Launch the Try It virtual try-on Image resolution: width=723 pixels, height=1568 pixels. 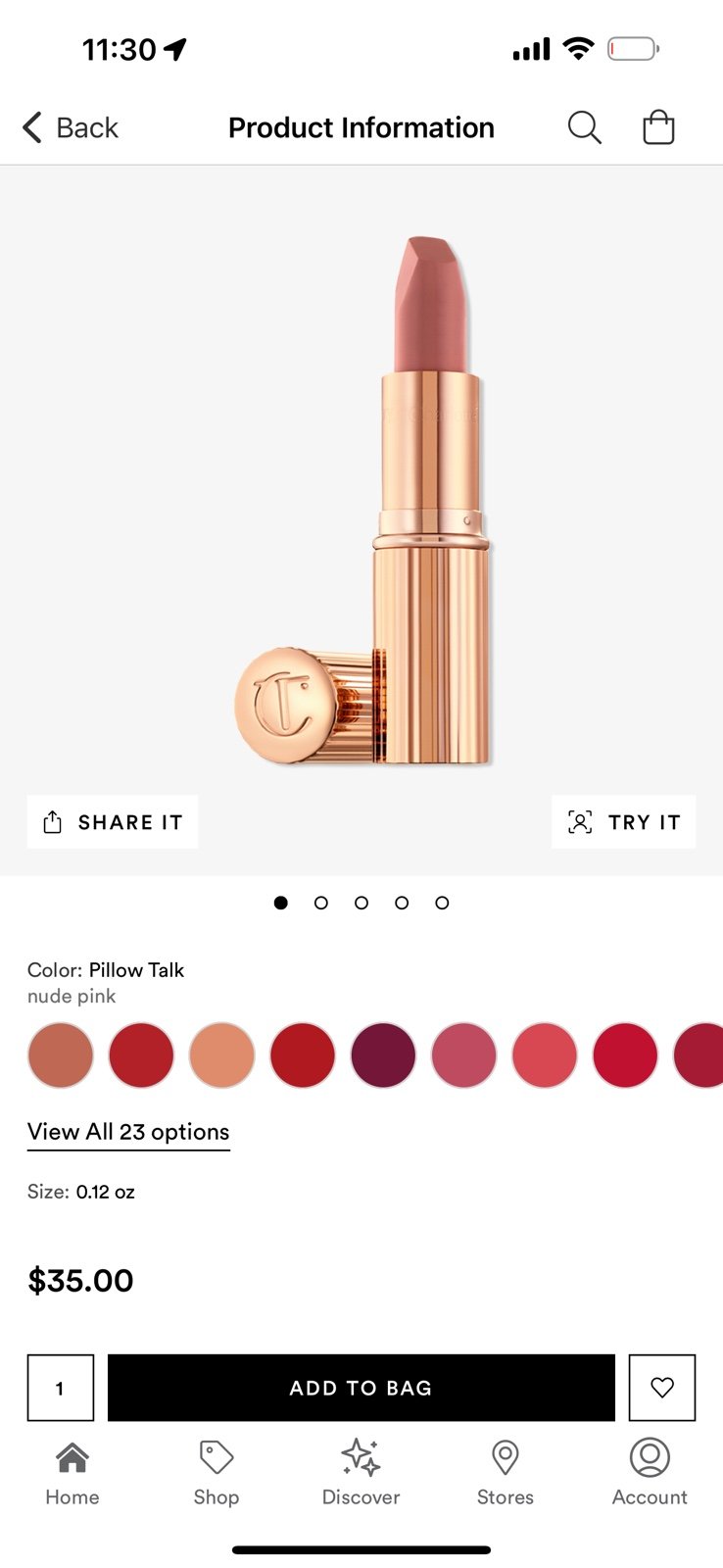[624, 822]
